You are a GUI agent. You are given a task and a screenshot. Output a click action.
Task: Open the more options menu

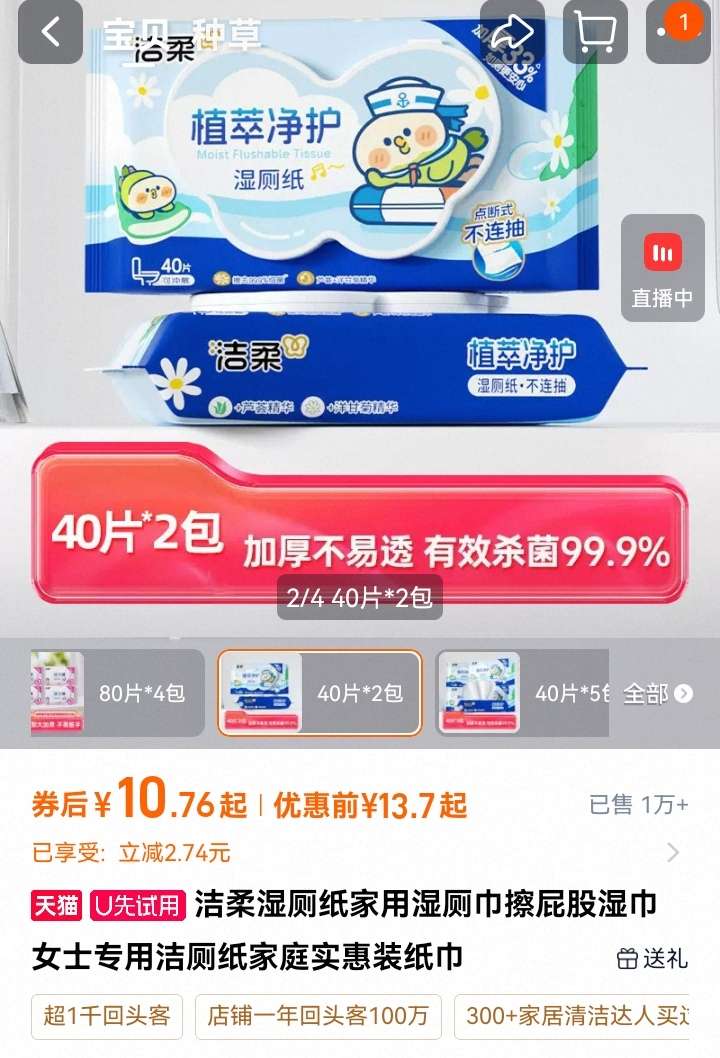[x=675, y=32]
